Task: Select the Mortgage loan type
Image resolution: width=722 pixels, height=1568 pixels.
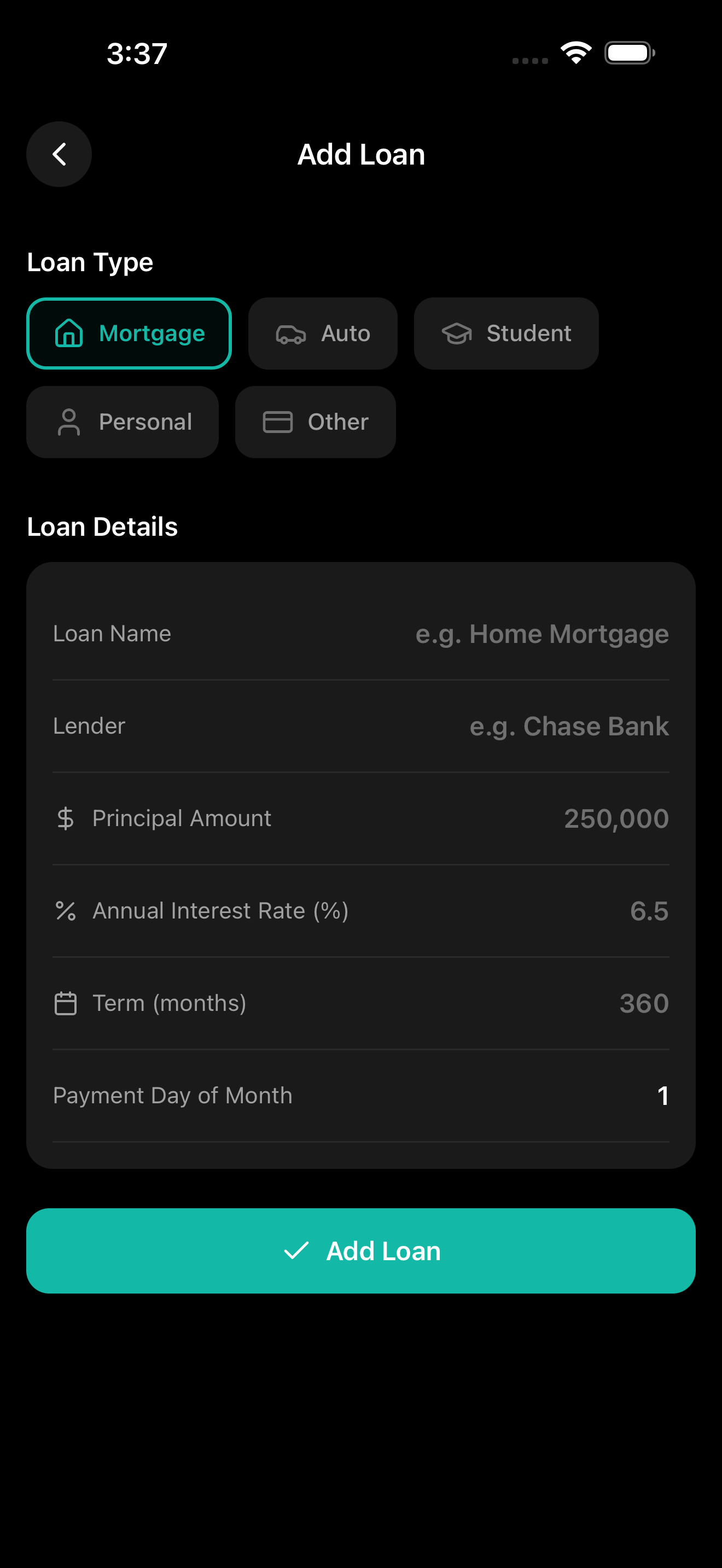Action: (129, 334)
